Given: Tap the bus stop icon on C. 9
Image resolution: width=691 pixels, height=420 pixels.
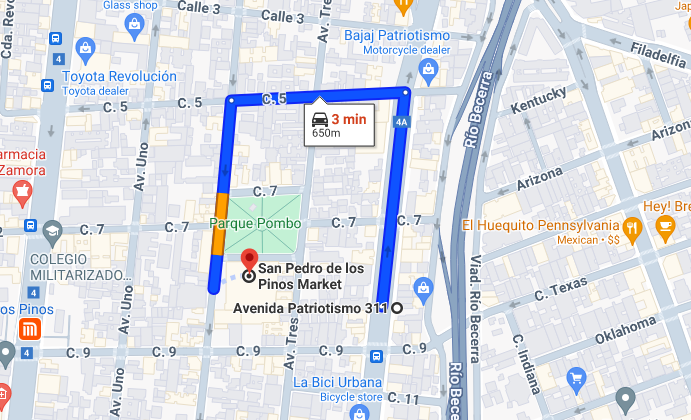Looking at the screenshot, I should (x=376, y=356).
